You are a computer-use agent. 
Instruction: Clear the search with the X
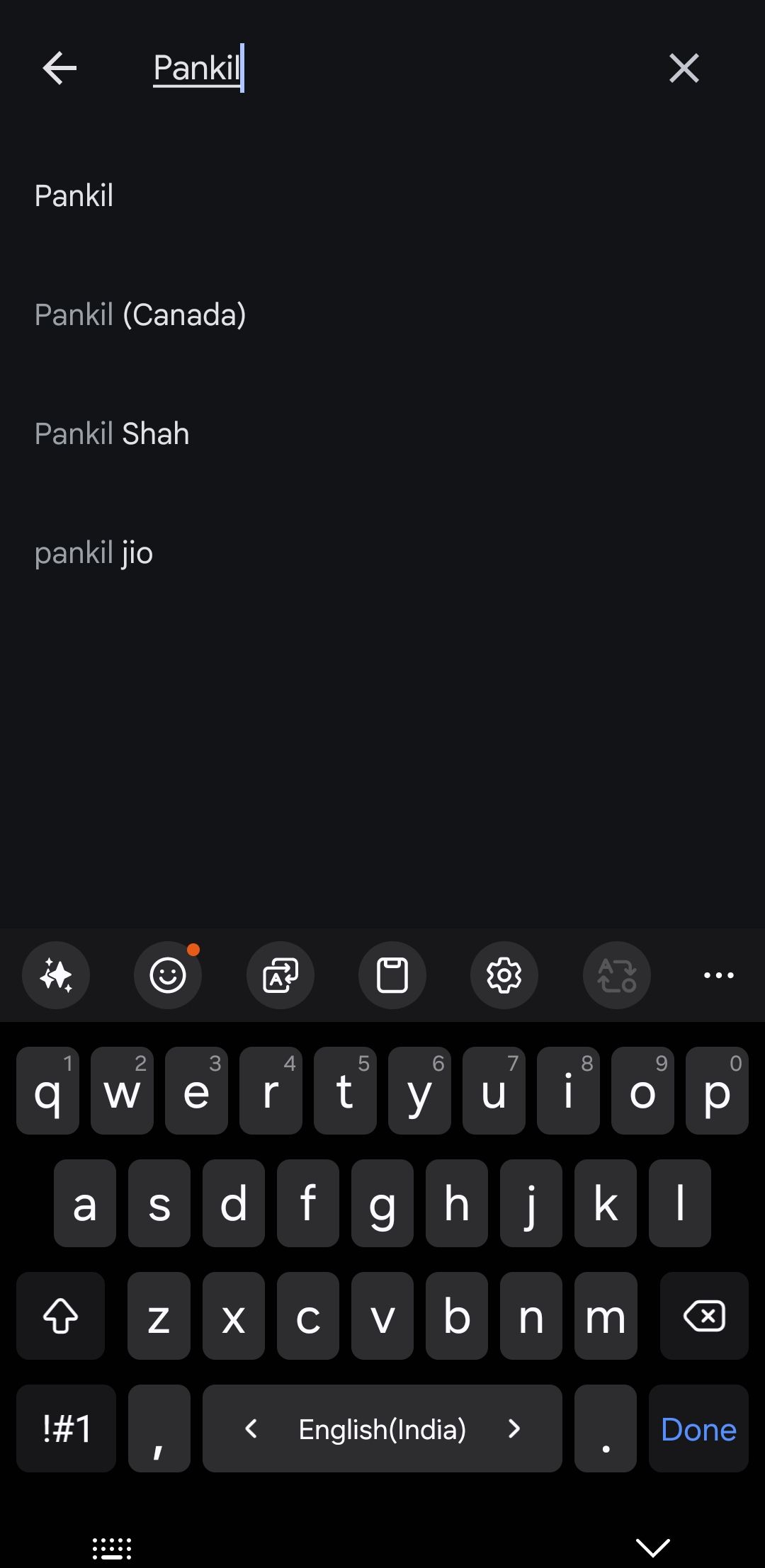click(683, 68)
